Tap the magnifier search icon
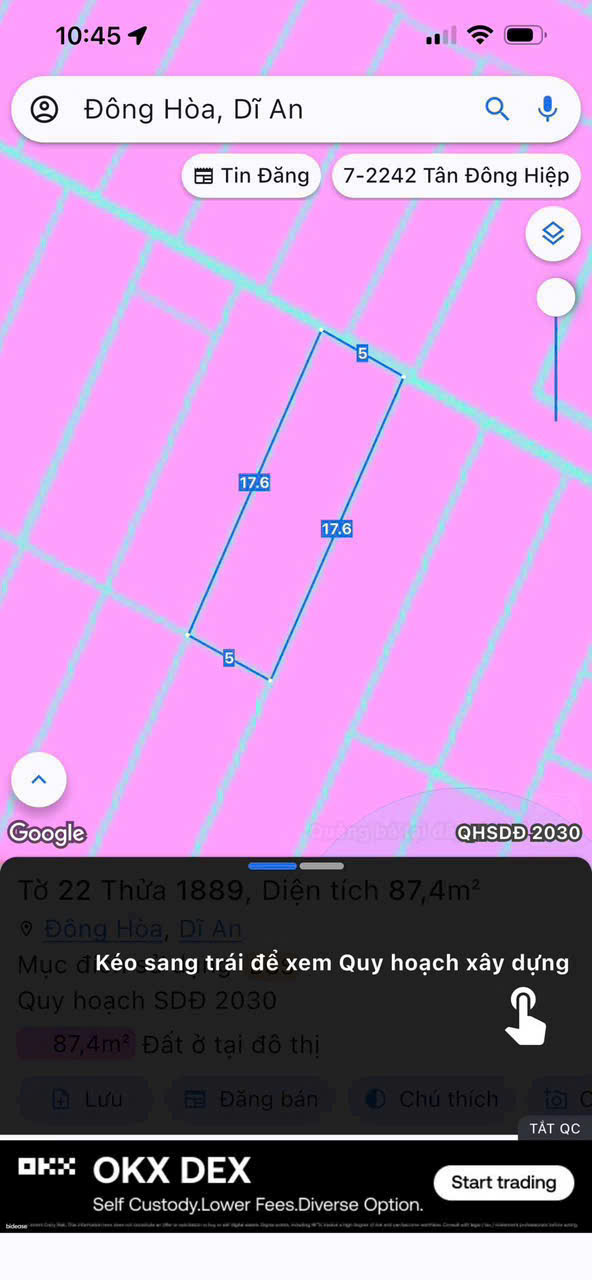592x1280 pixels. pos(497,109)
